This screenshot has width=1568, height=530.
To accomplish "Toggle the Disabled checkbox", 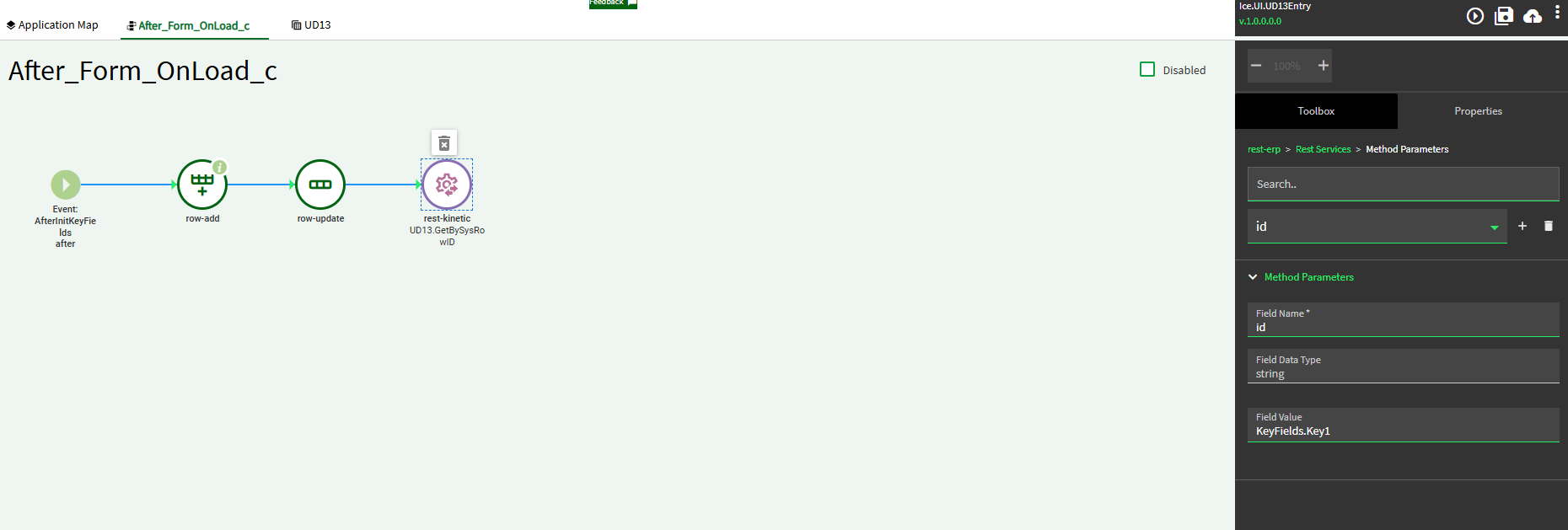I will coord(1147,70).
